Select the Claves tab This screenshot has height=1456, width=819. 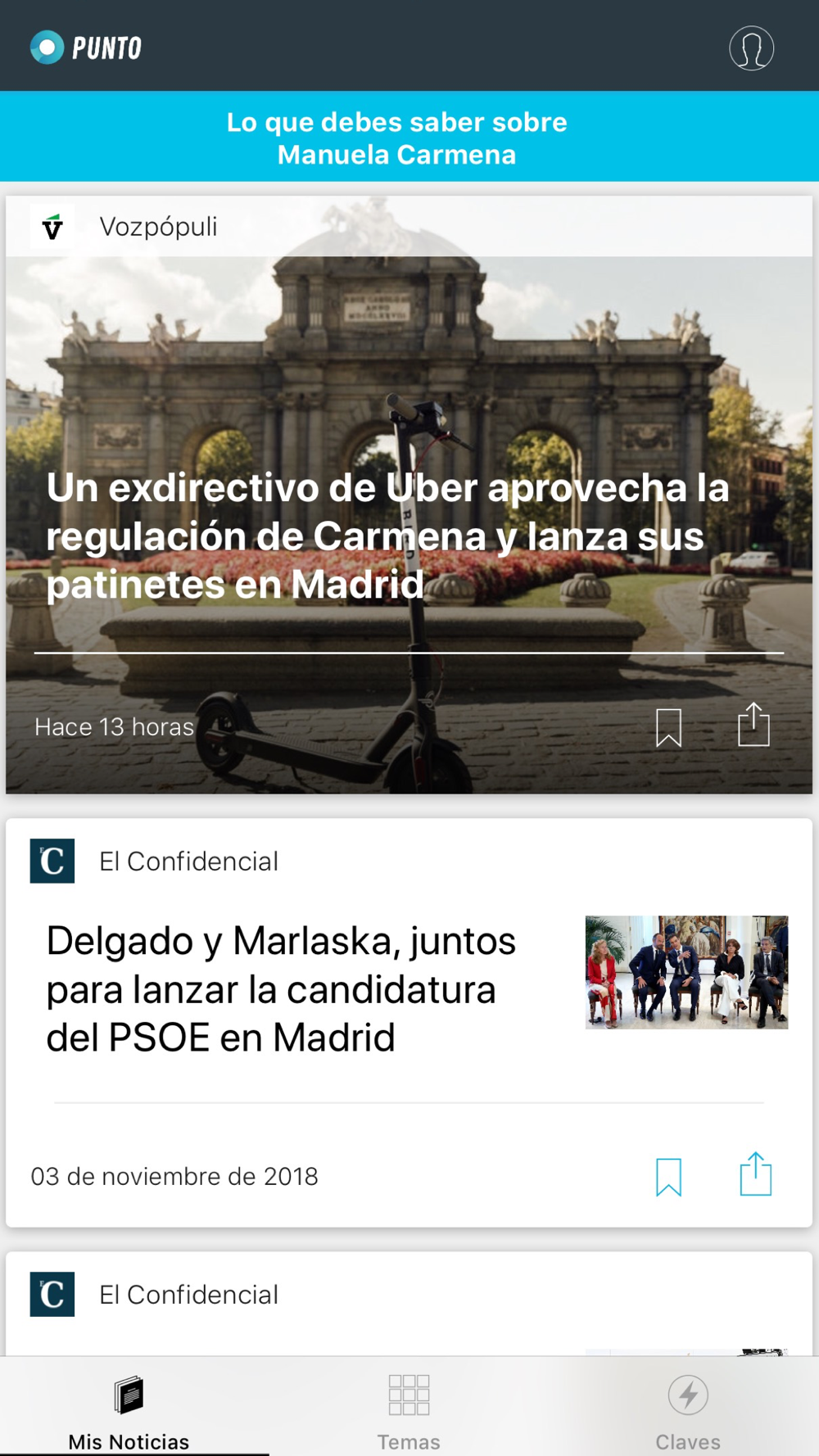click(688, 1410)
